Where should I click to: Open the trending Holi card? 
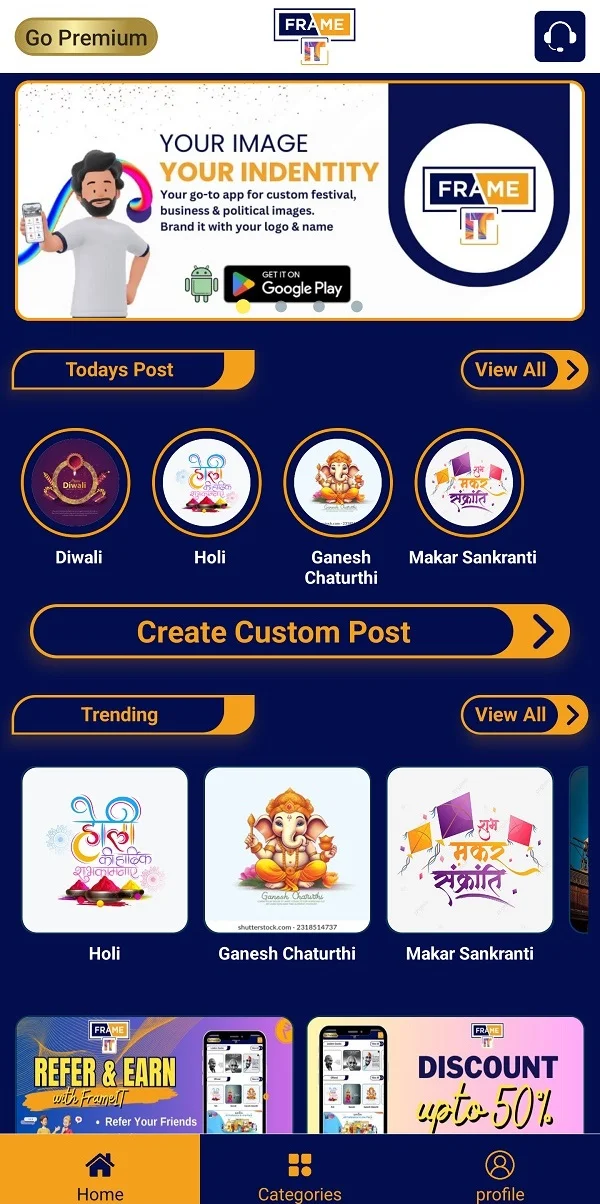105,850
